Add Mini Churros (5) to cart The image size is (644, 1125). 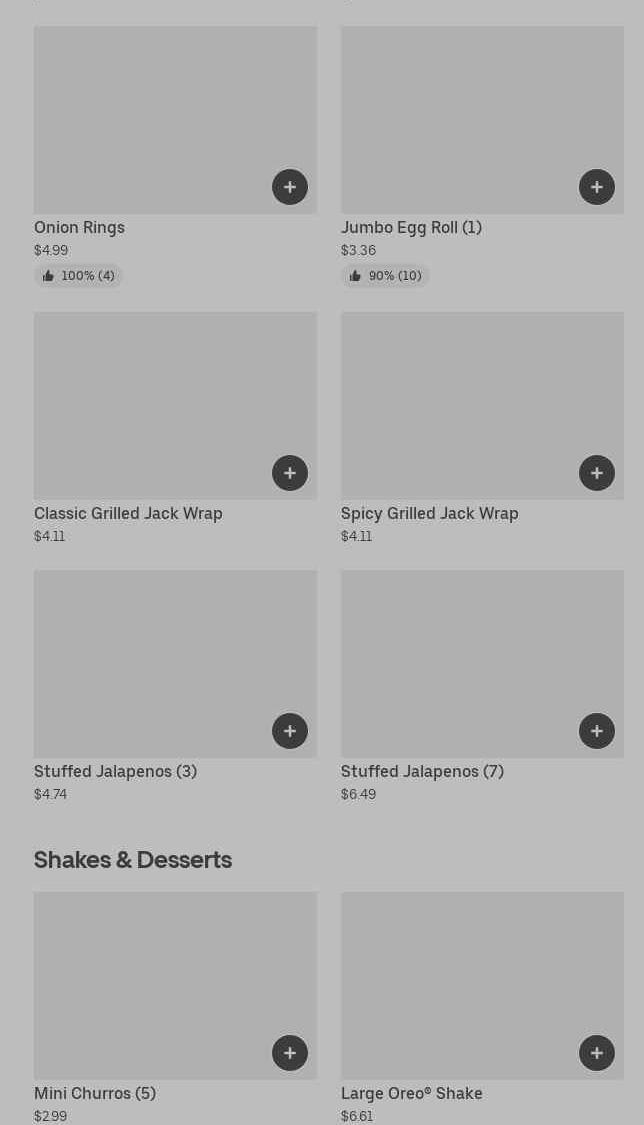click(x=290, y=1053)
